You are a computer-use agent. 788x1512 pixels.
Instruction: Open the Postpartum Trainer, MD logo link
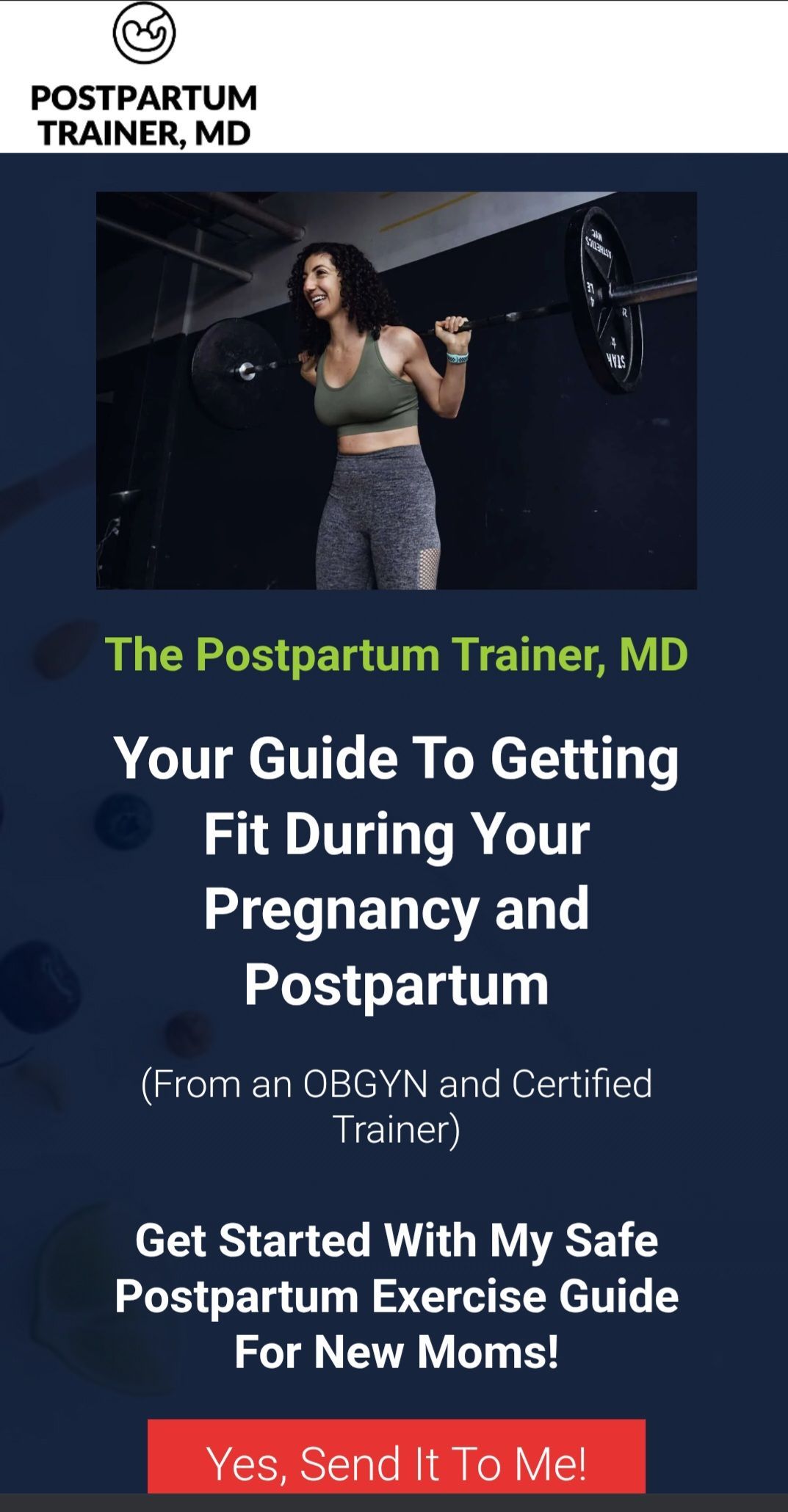[x=144, y=76]
